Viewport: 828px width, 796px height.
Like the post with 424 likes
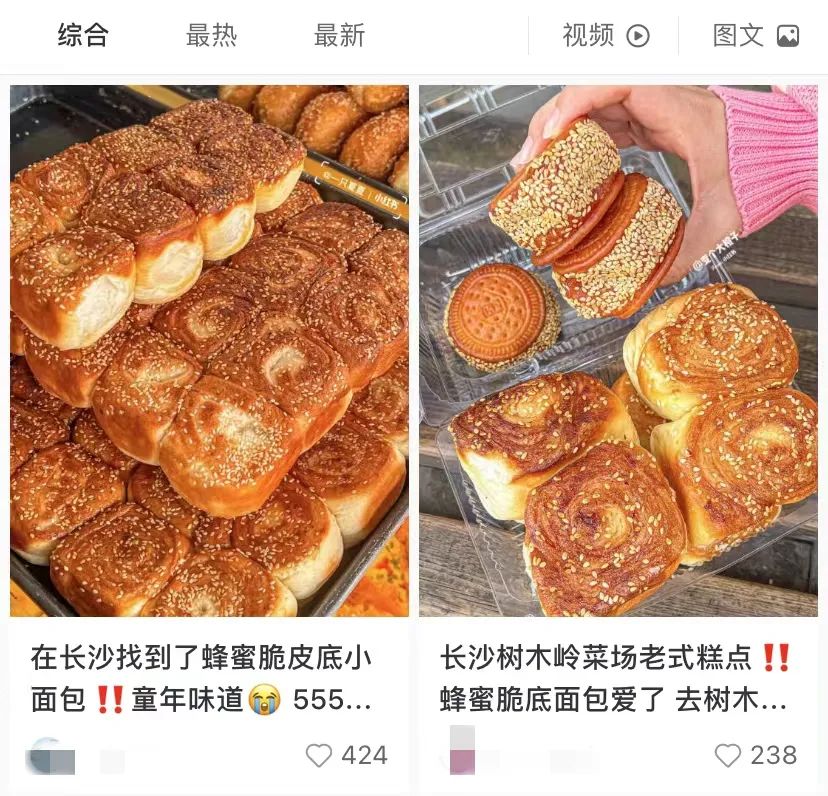pyautogui.click(x=319, y=755)
